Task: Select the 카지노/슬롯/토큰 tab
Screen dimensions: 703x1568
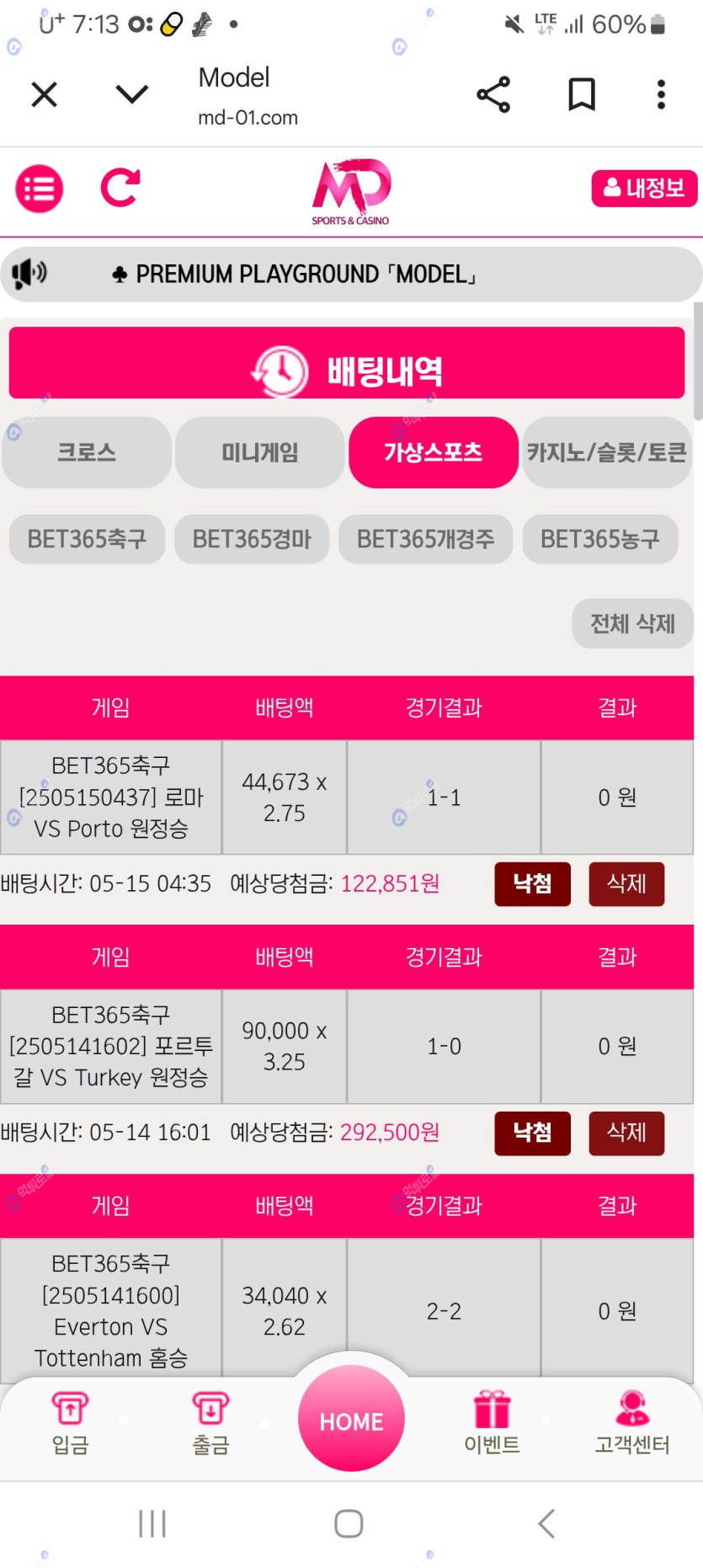Action: coord(606,452)
